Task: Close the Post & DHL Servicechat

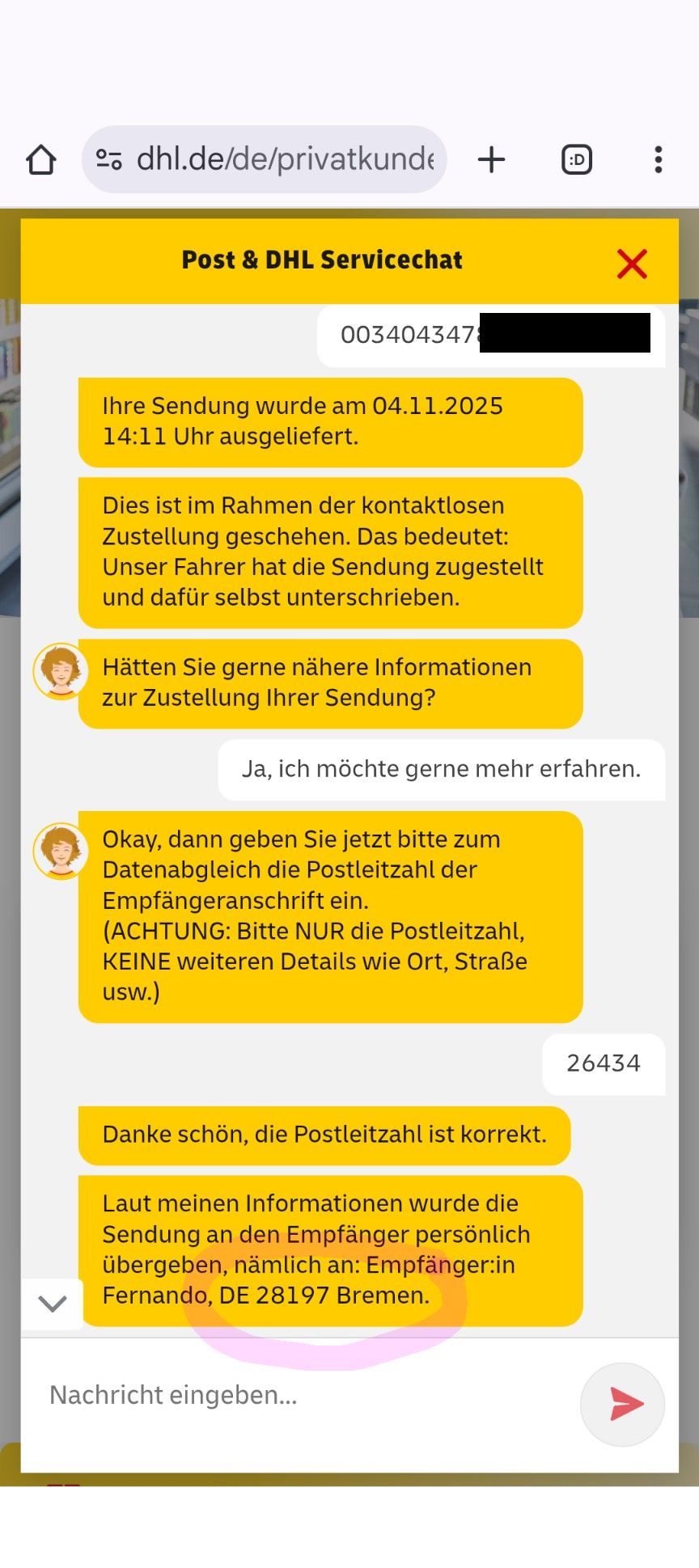Action: click(x=632, y=264)
